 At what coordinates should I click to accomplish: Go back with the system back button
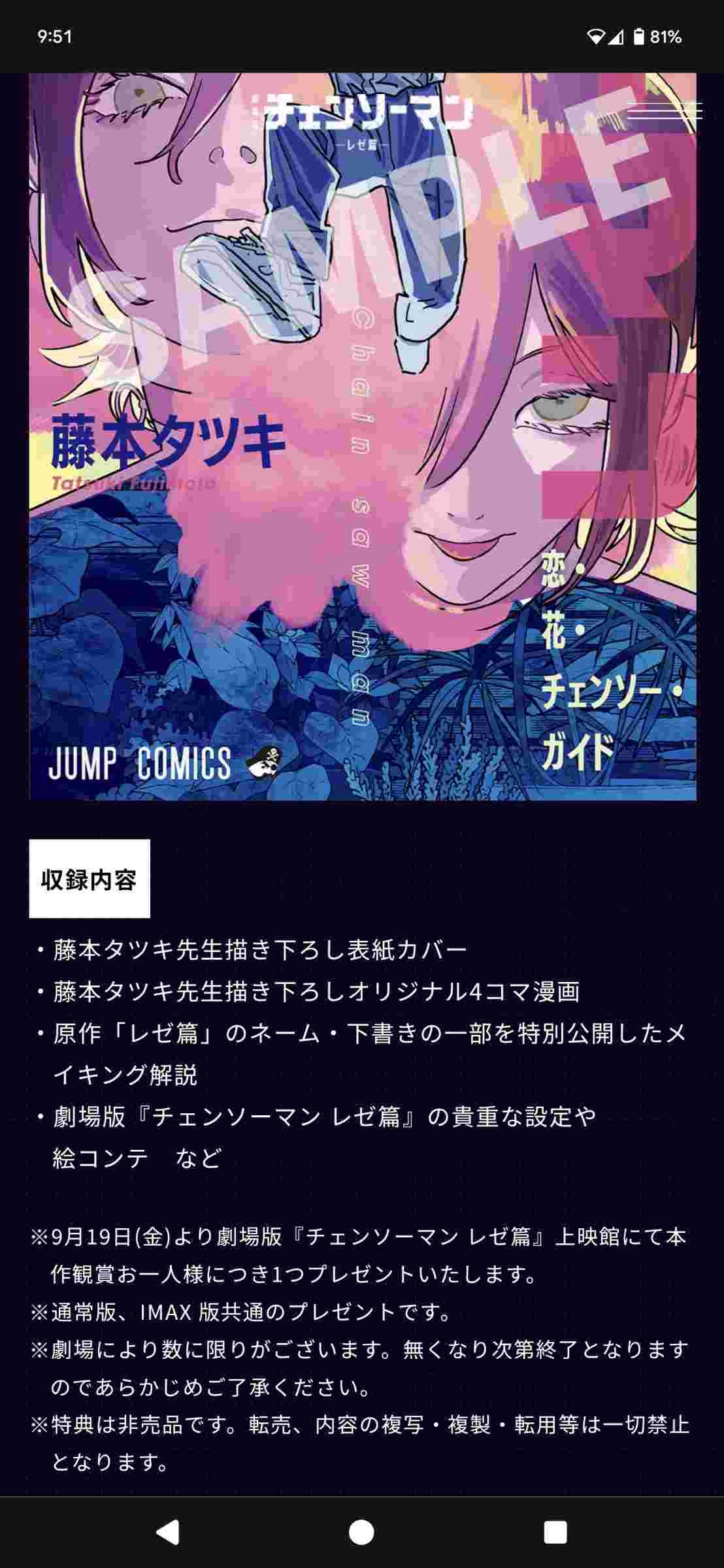(x=168, y=1531)
